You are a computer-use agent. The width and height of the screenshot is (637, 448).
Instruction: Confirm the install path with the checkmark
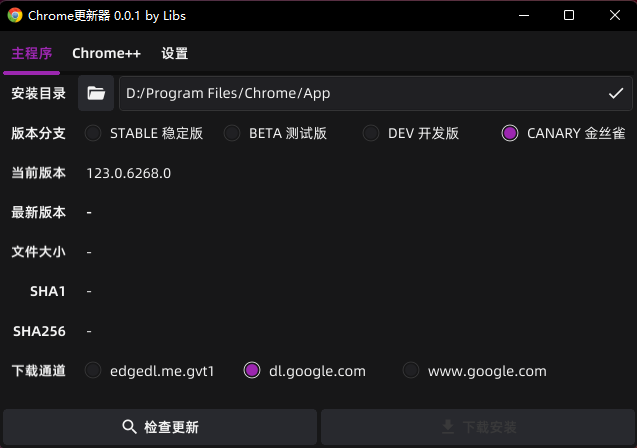pos(615,93)
